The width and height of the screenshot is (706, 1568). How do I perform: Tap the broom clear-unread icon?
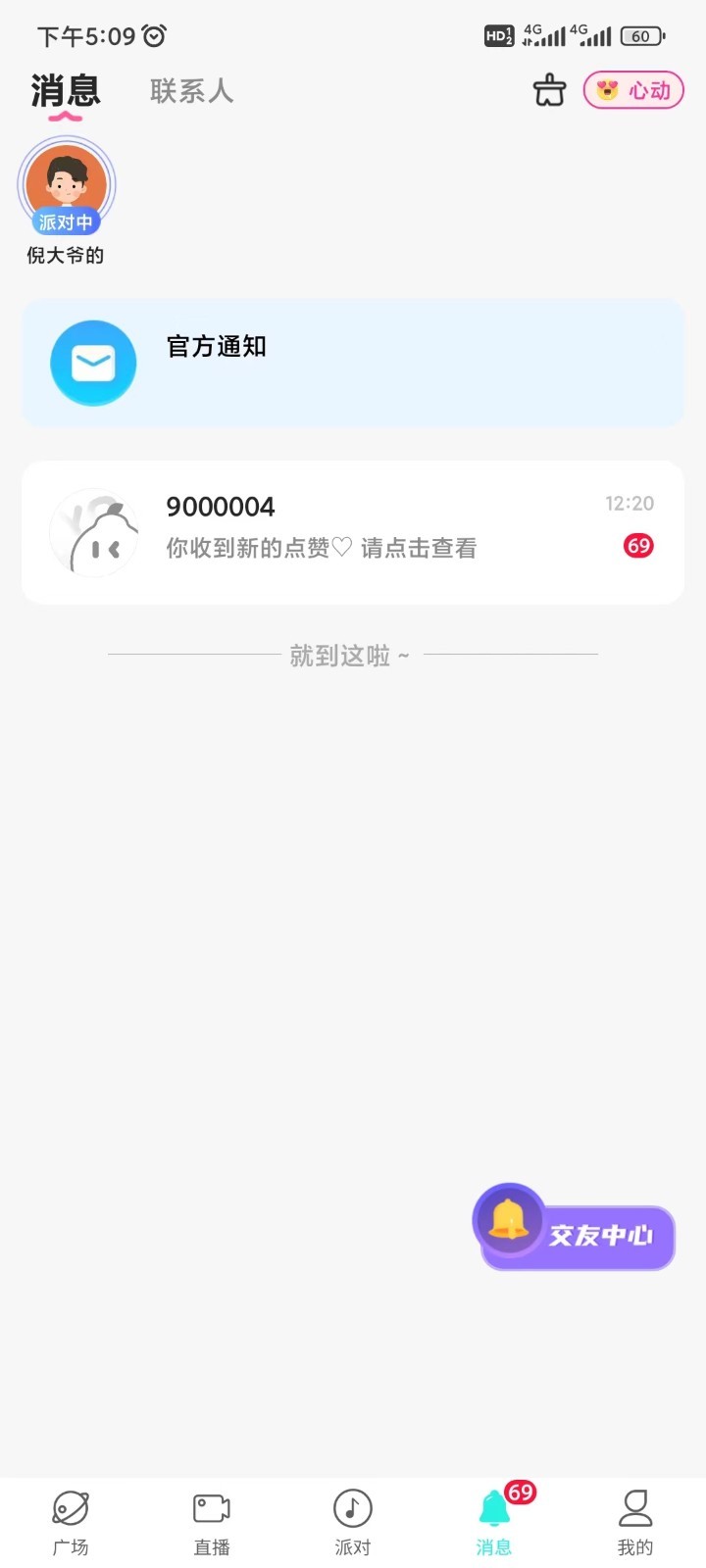(x=549, y=91)
